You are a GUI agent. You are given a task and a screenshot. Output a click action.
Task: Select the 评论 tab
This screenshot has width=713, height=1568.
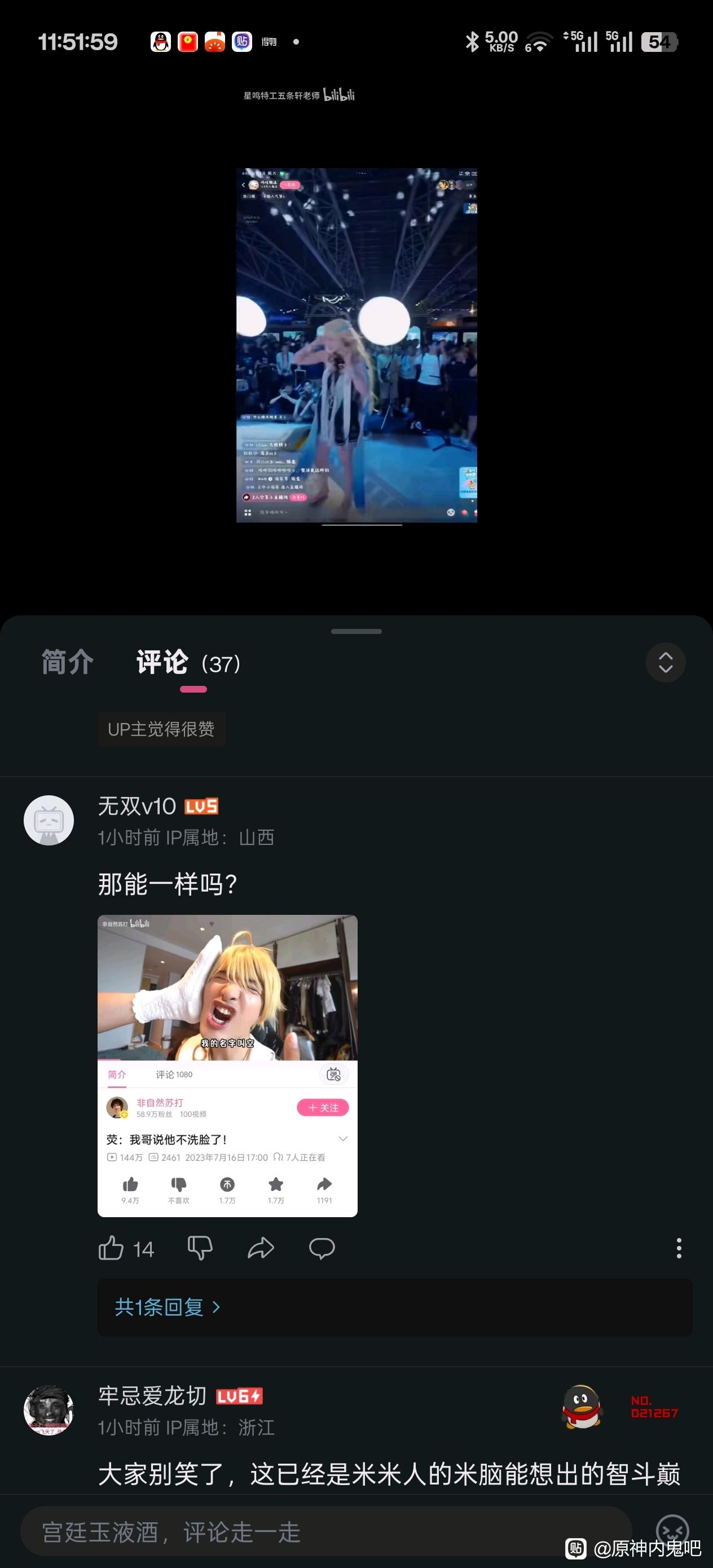click(162, 663)
